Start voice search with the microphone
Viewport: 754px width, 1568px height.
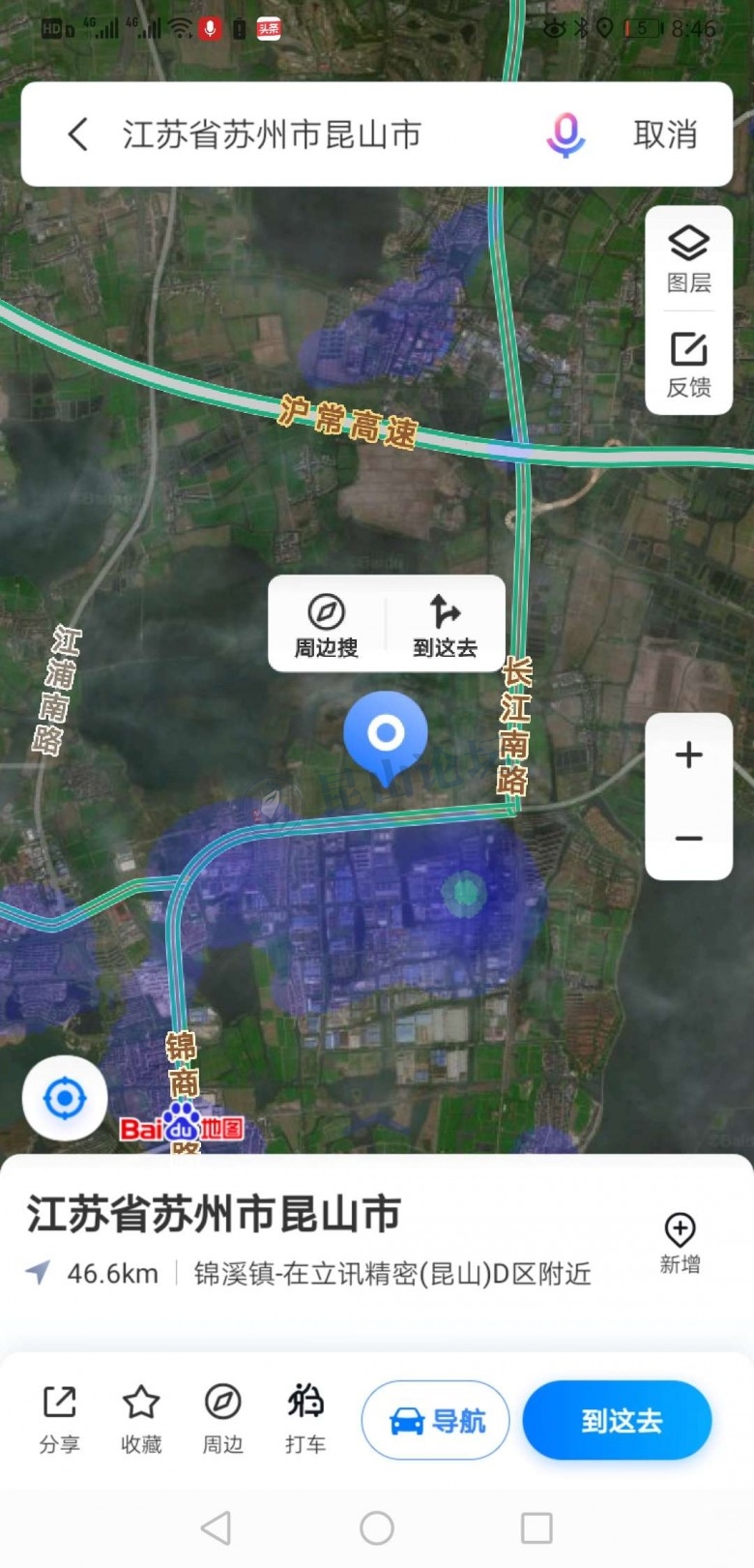(565, 134)
